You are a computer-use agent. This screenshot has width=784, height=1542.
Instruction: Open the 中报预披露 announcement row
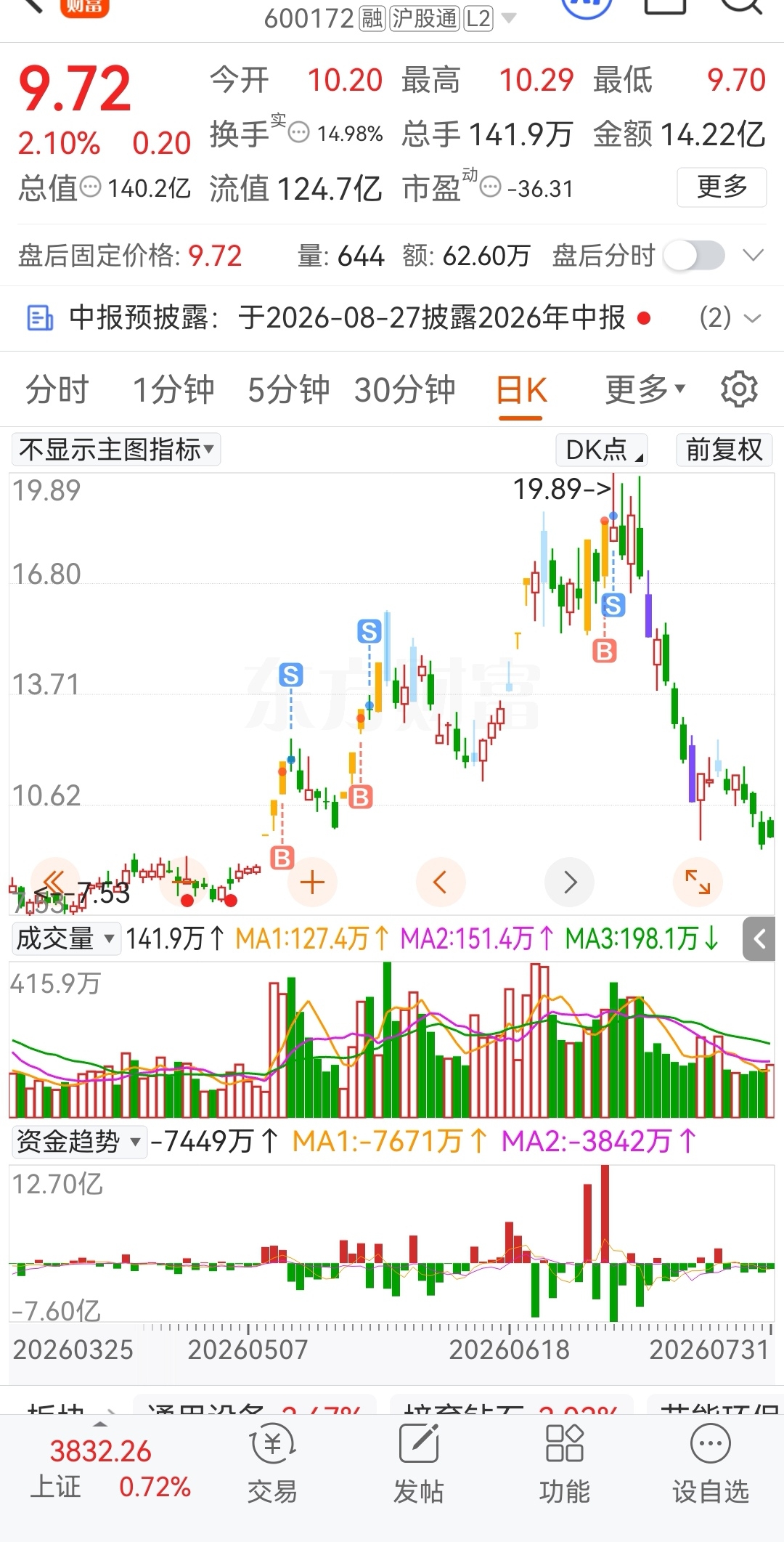coord(392,318)
